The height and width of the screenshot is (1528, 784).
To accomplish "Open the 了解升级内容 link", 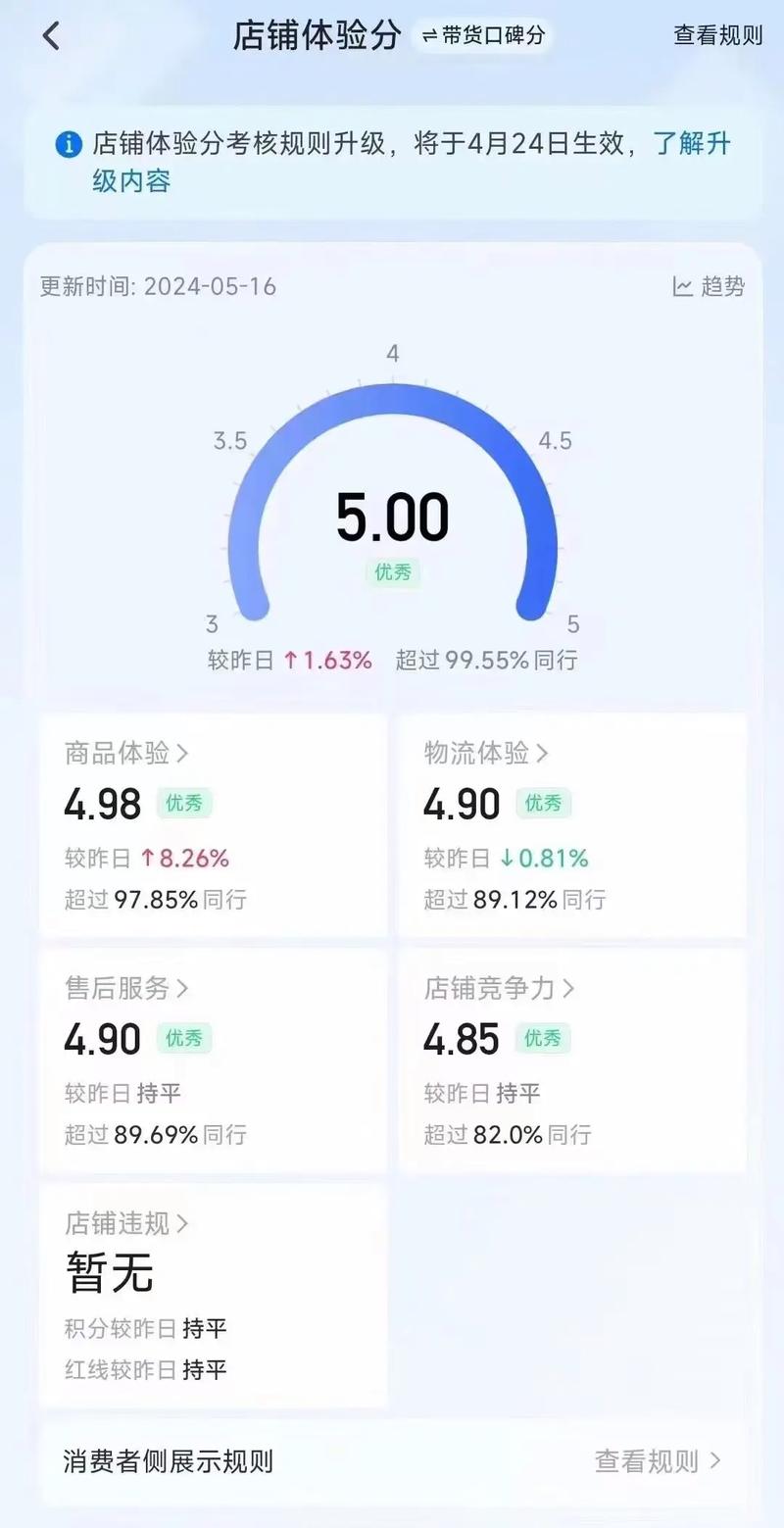I will tap(692, 145).
